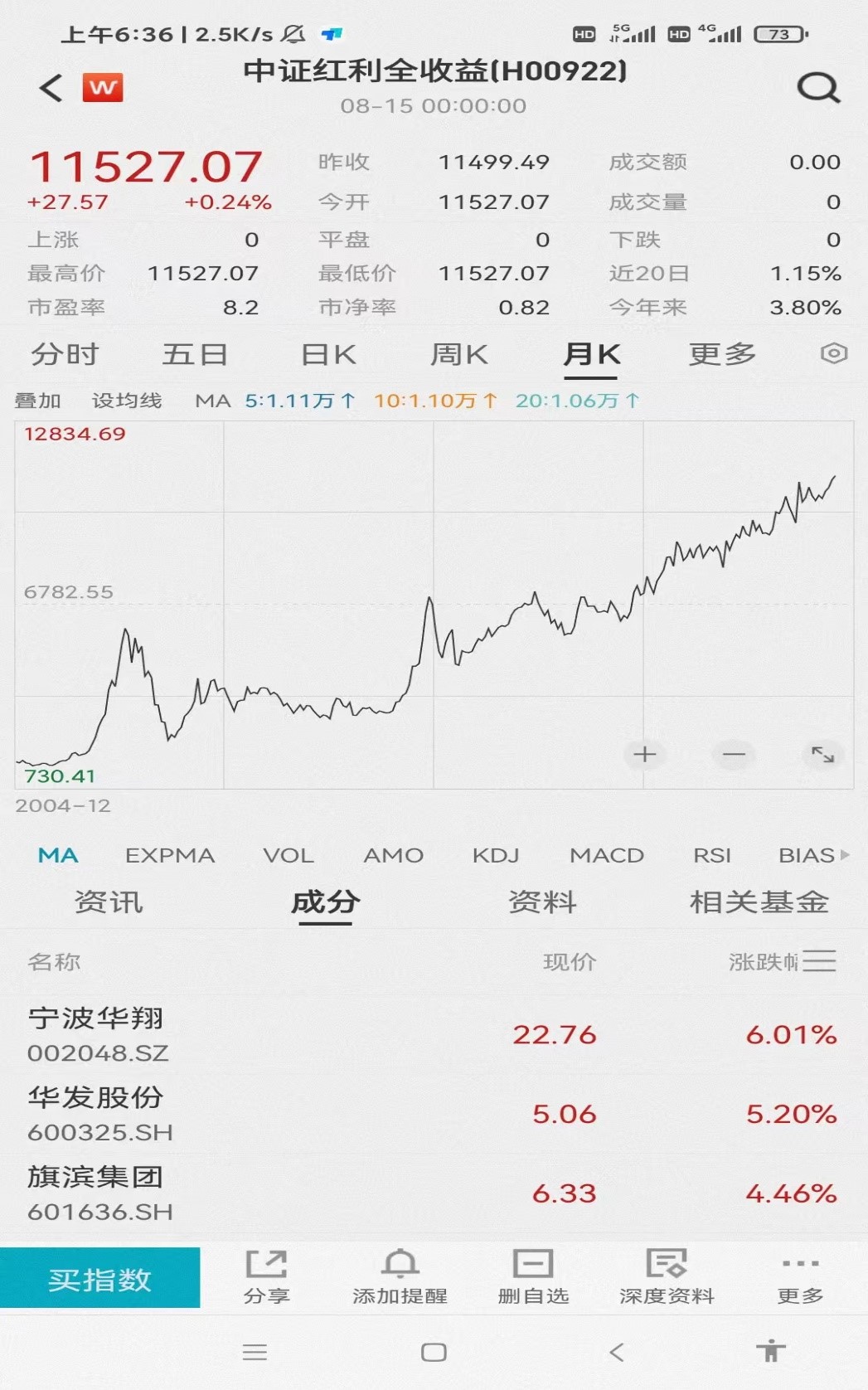868x1390 pixels.
Task: Expand the chart to fullscreen
Action: (x=822, y=754)
